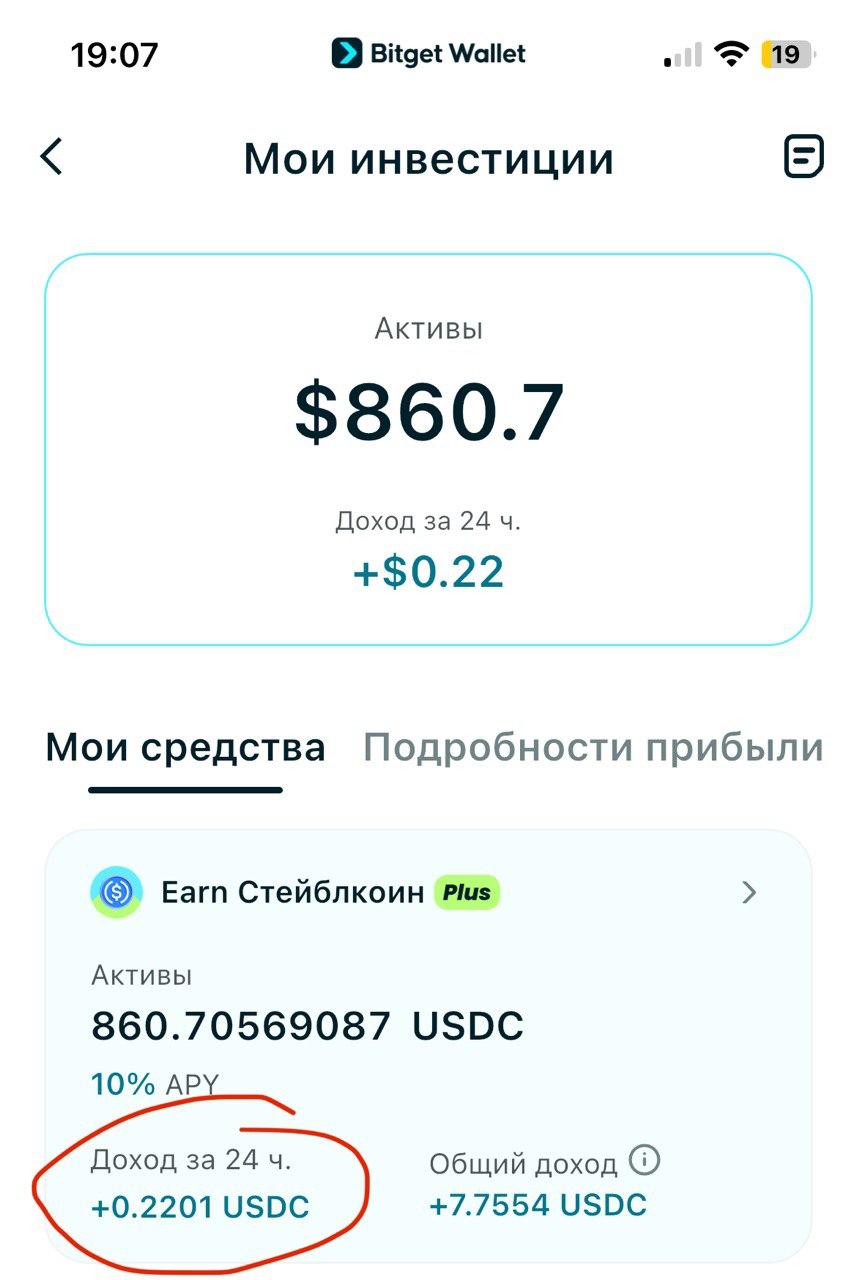Tap the back arrow to return

tap(50, 158)
